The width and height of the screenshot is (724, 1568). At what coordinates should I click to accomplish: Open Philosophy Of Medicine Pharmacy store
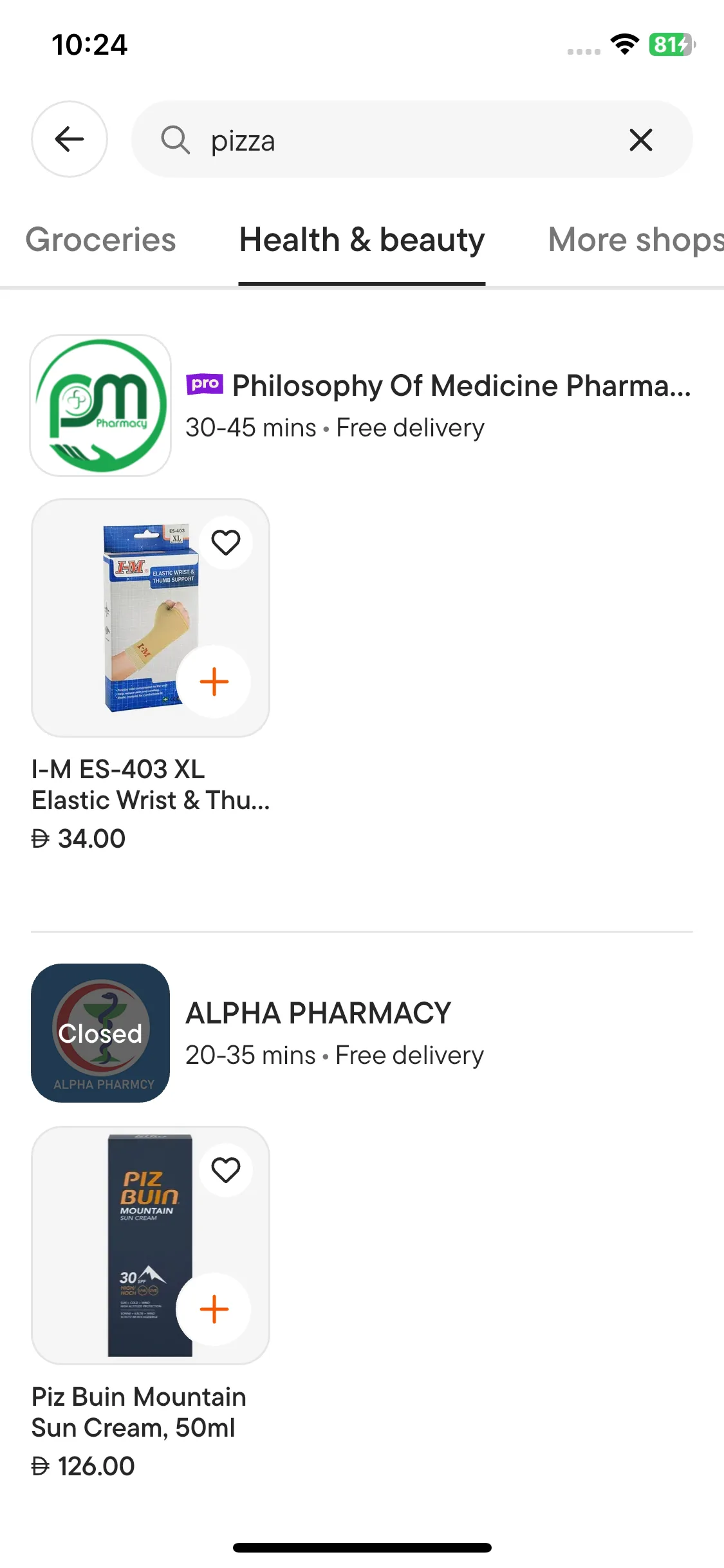438,404
